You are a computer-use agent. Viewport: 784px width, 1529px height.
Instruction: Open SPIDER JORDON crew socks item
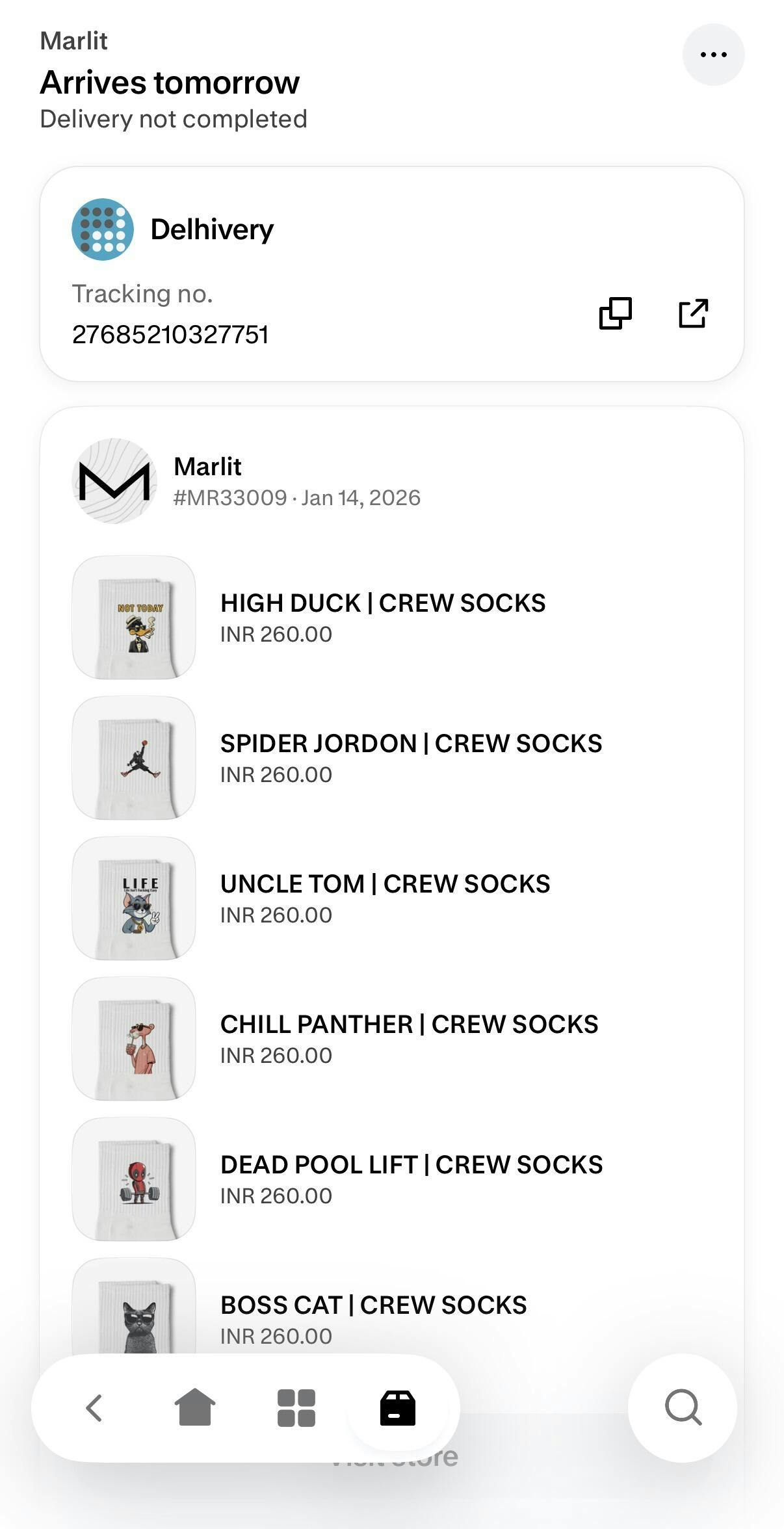tap(410, 757)
